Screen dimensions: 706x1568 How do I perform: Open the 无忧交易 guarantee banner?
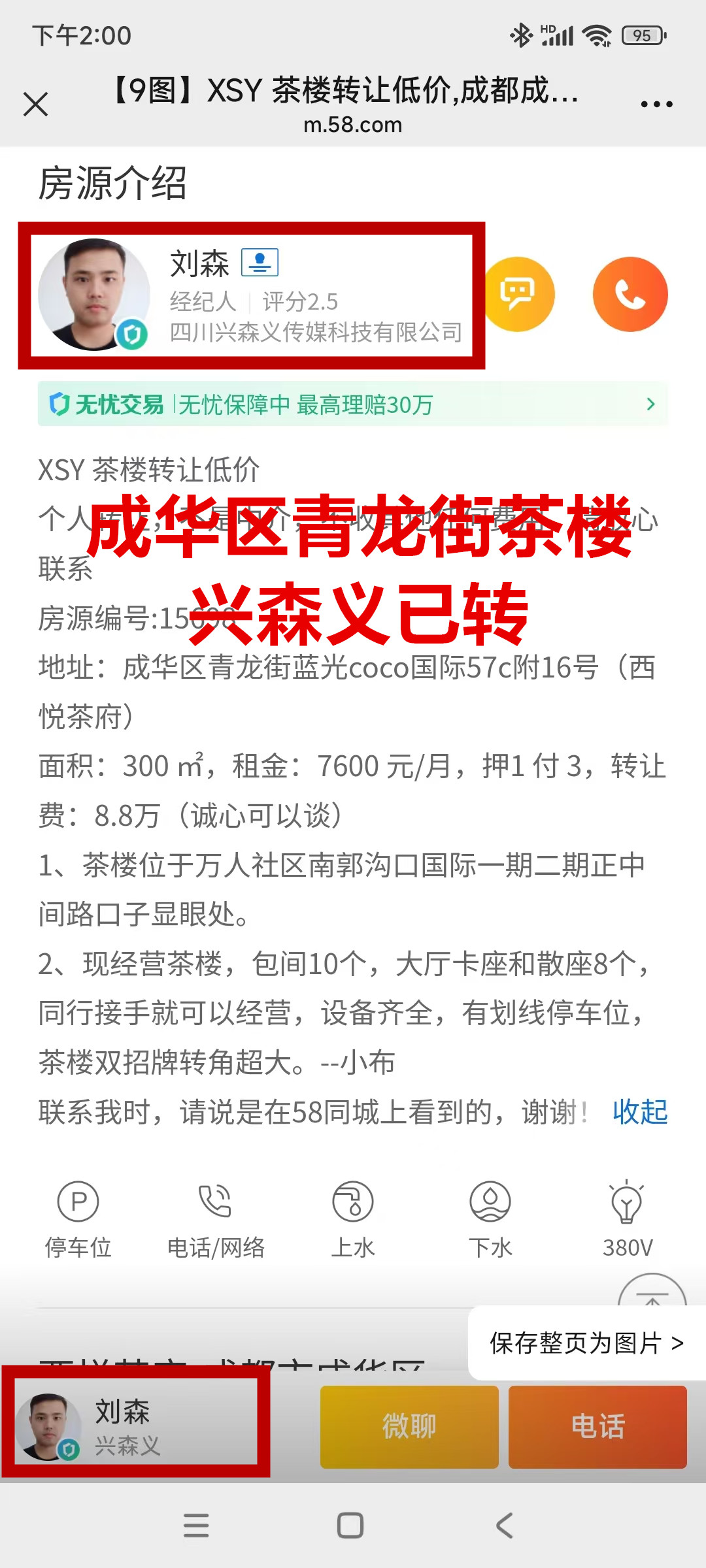click(x=353, y=404)
